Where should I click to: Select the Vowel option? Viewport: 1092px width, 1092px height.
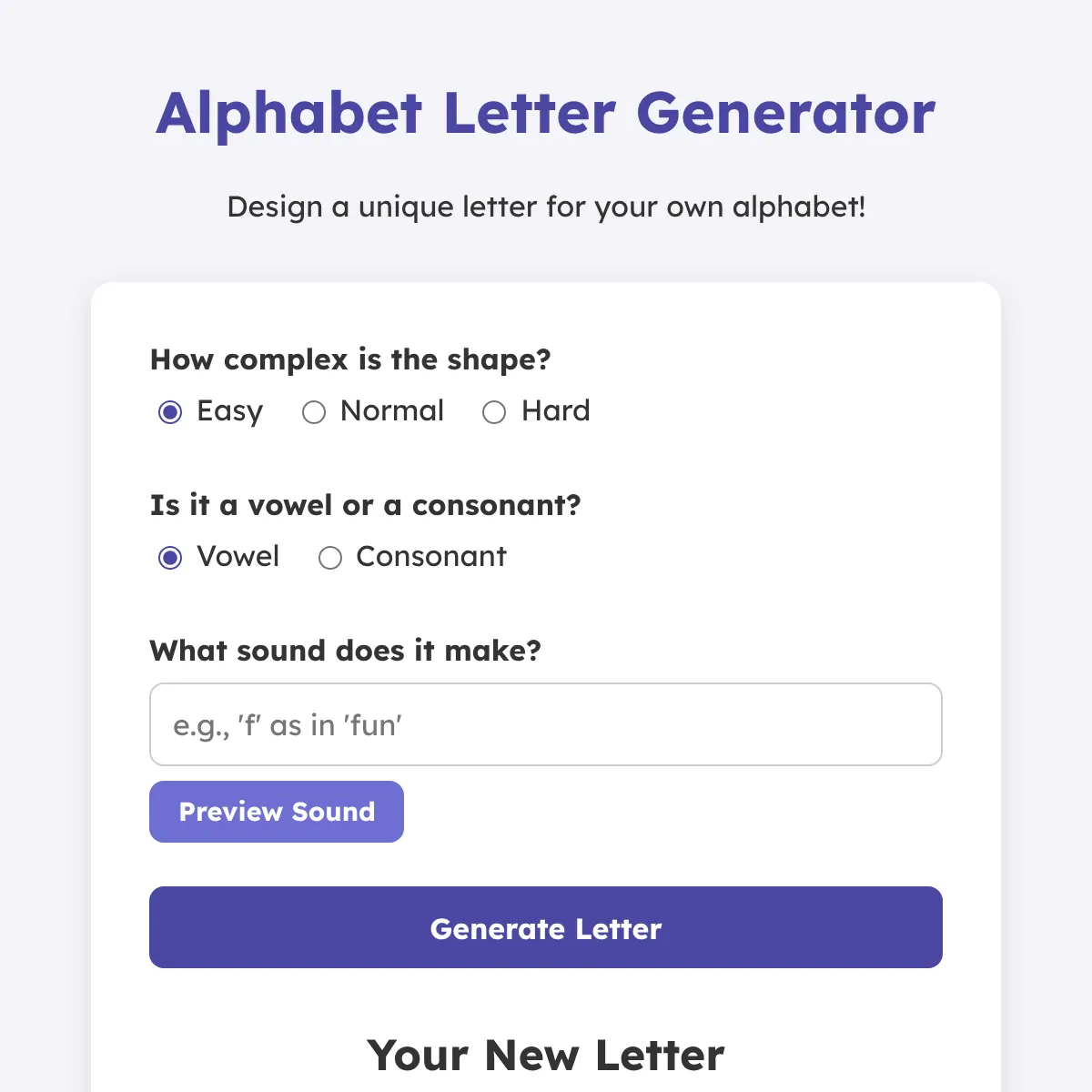point(170,558)
